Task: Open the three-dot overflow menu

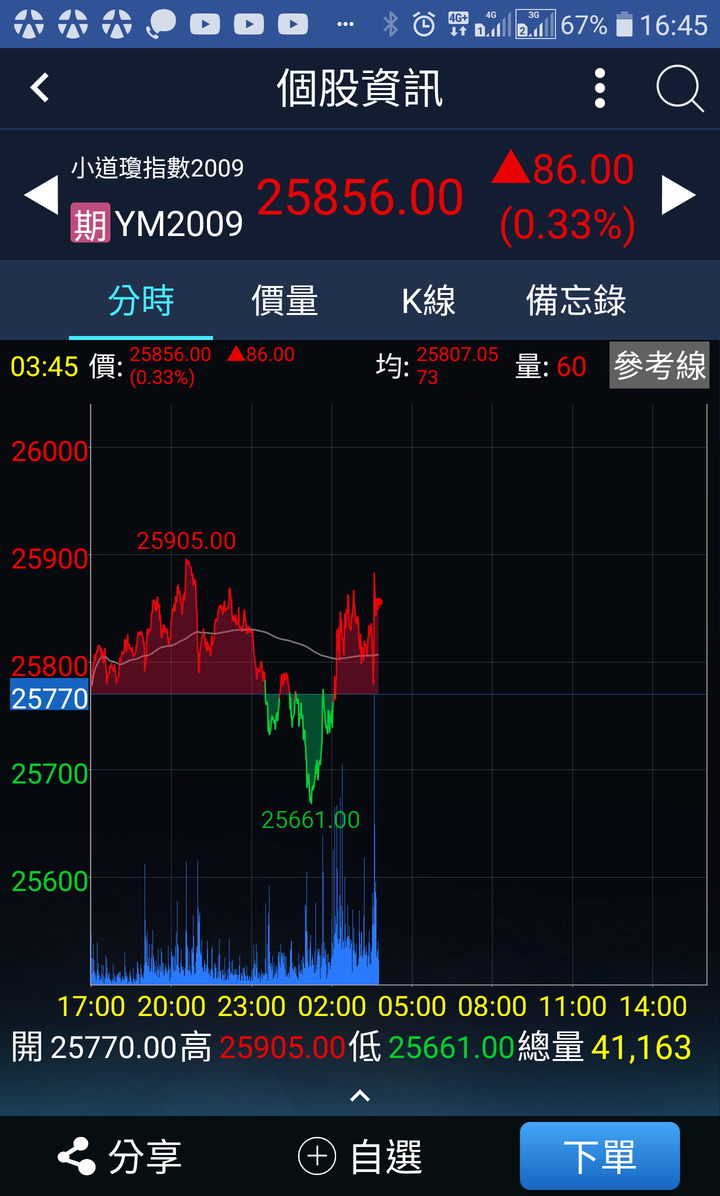Action: click(x=599, y=88)
